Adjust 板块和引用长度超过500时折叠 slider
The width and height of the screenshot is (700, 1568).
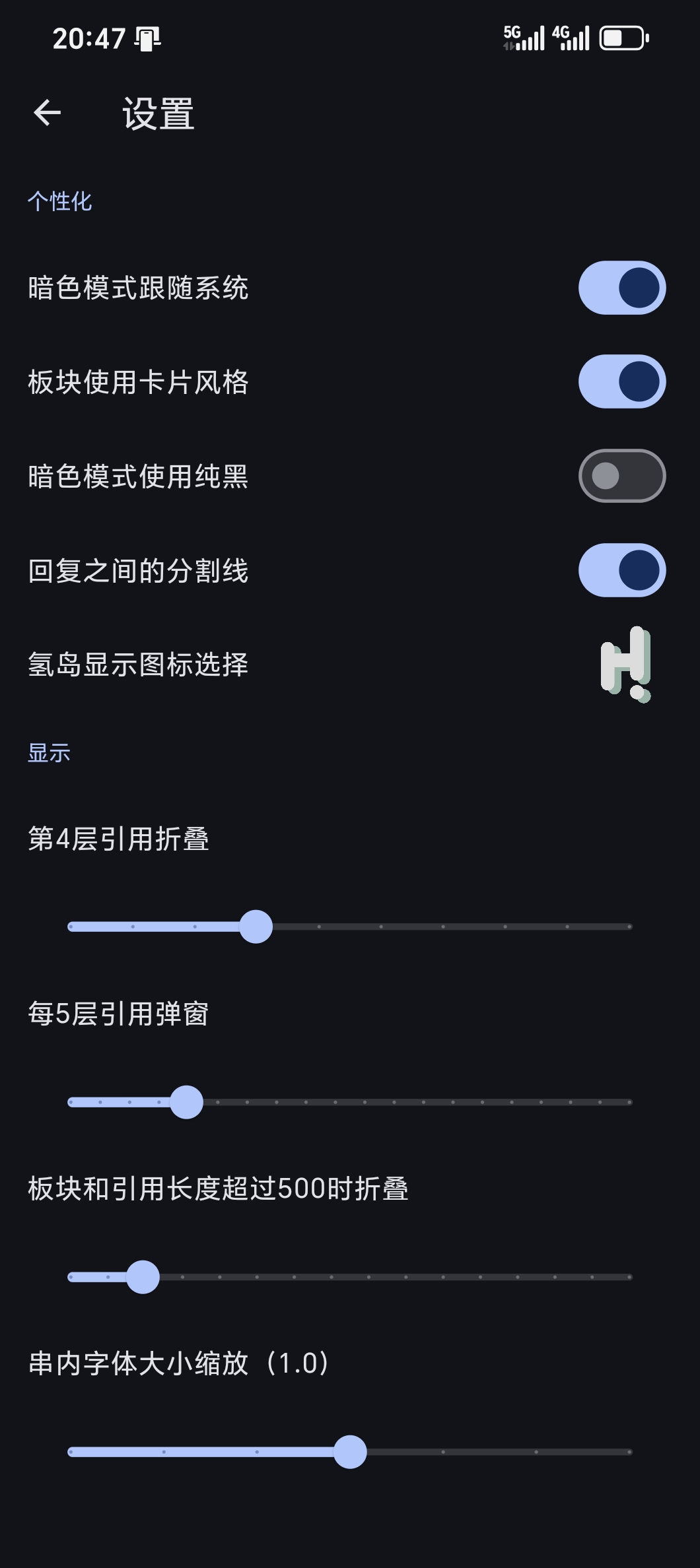pos(350,1277)
